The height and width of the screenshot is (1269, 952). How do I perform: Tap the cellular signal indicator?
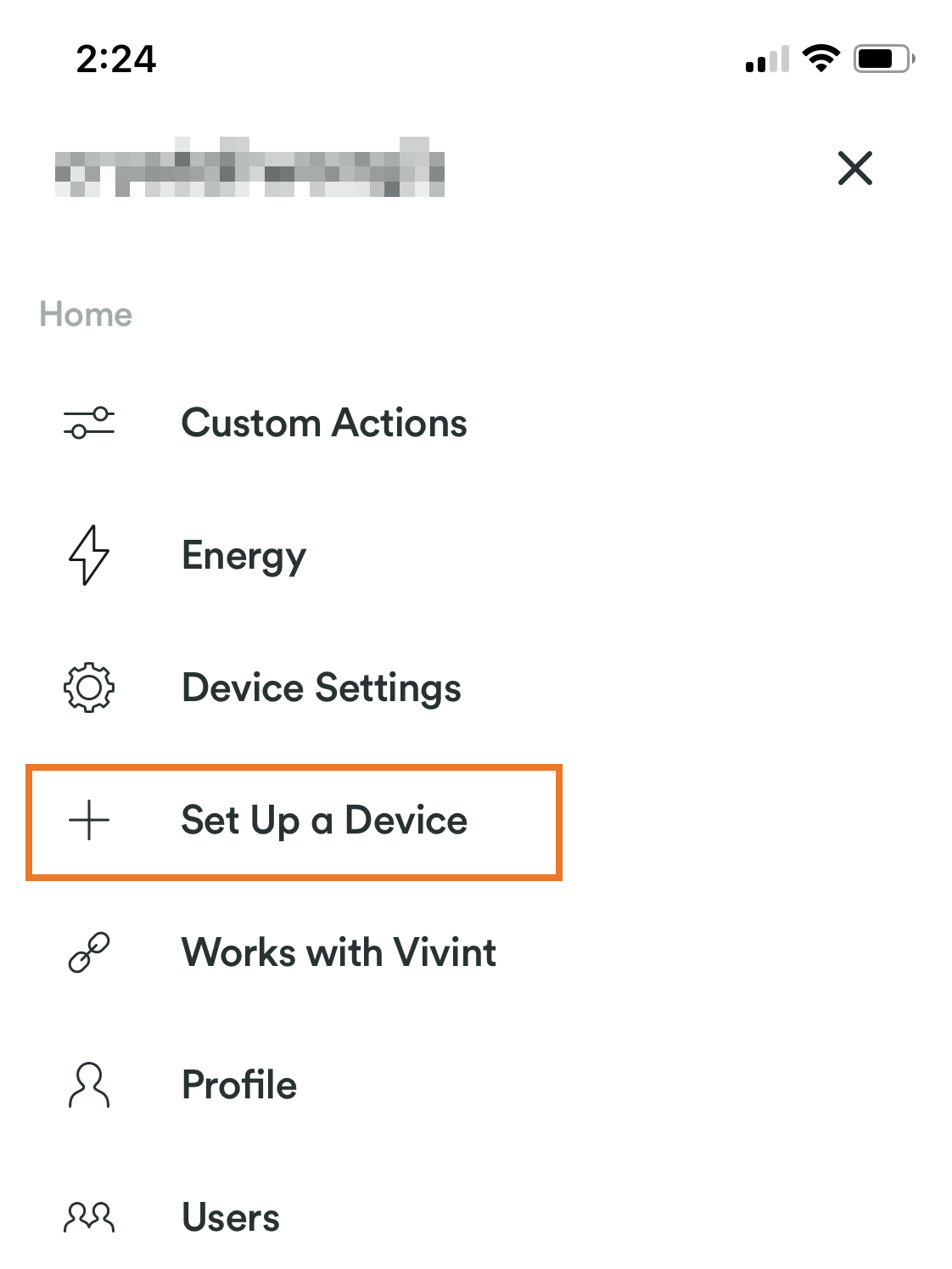point(761,58)
